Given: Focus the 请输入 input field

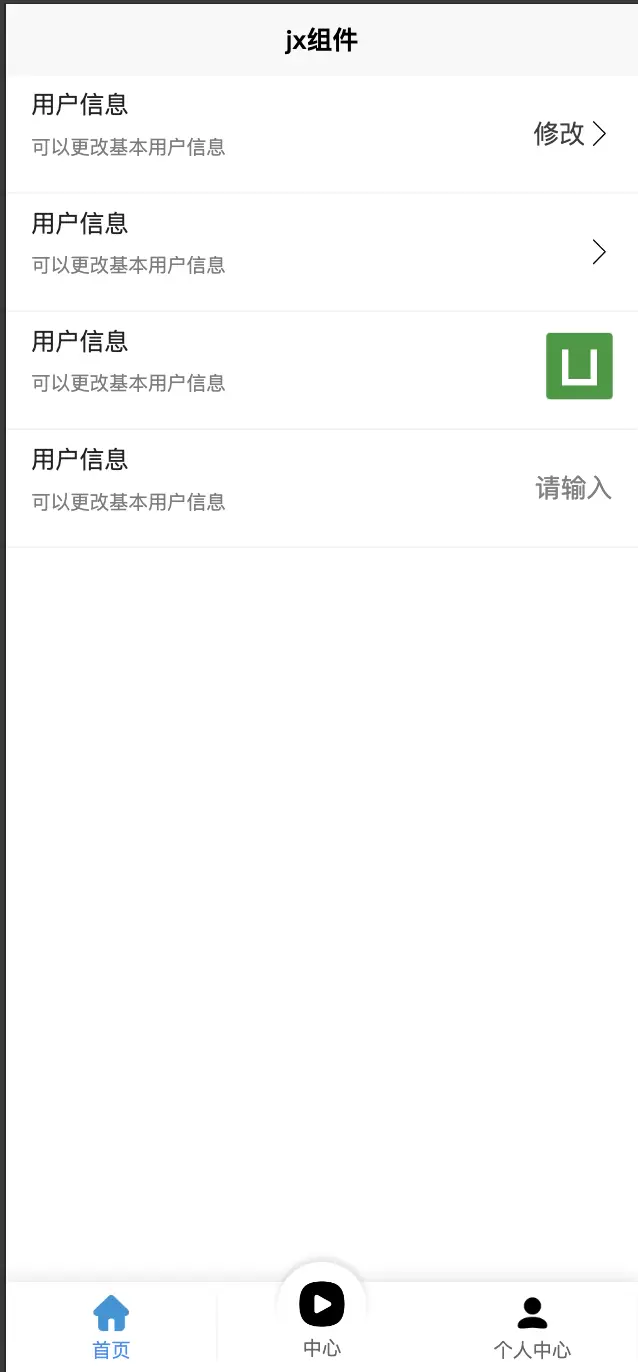Looking at the screenshot, I should tap(573, 488).
